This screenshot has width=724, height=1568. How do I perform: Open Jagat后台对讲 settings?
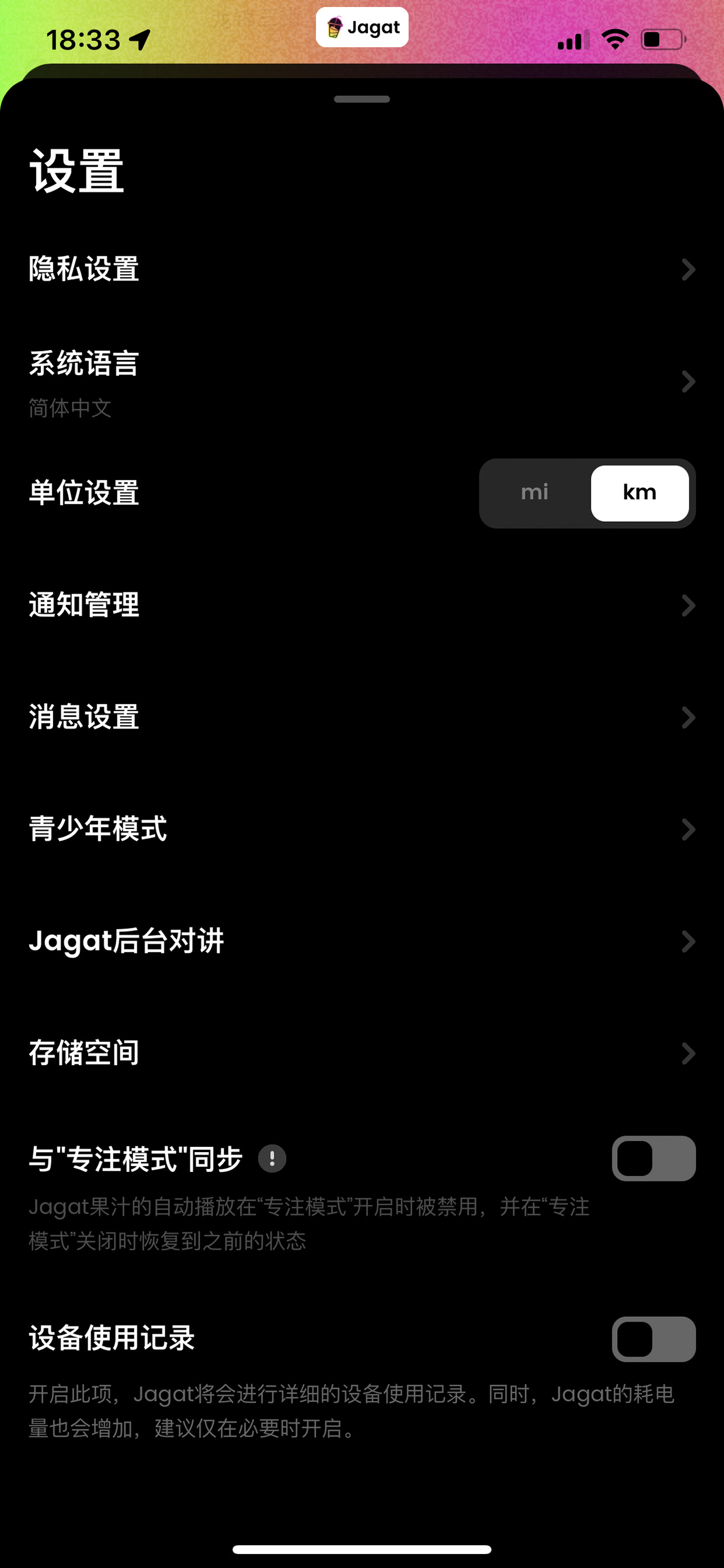[x=361, y=941]
